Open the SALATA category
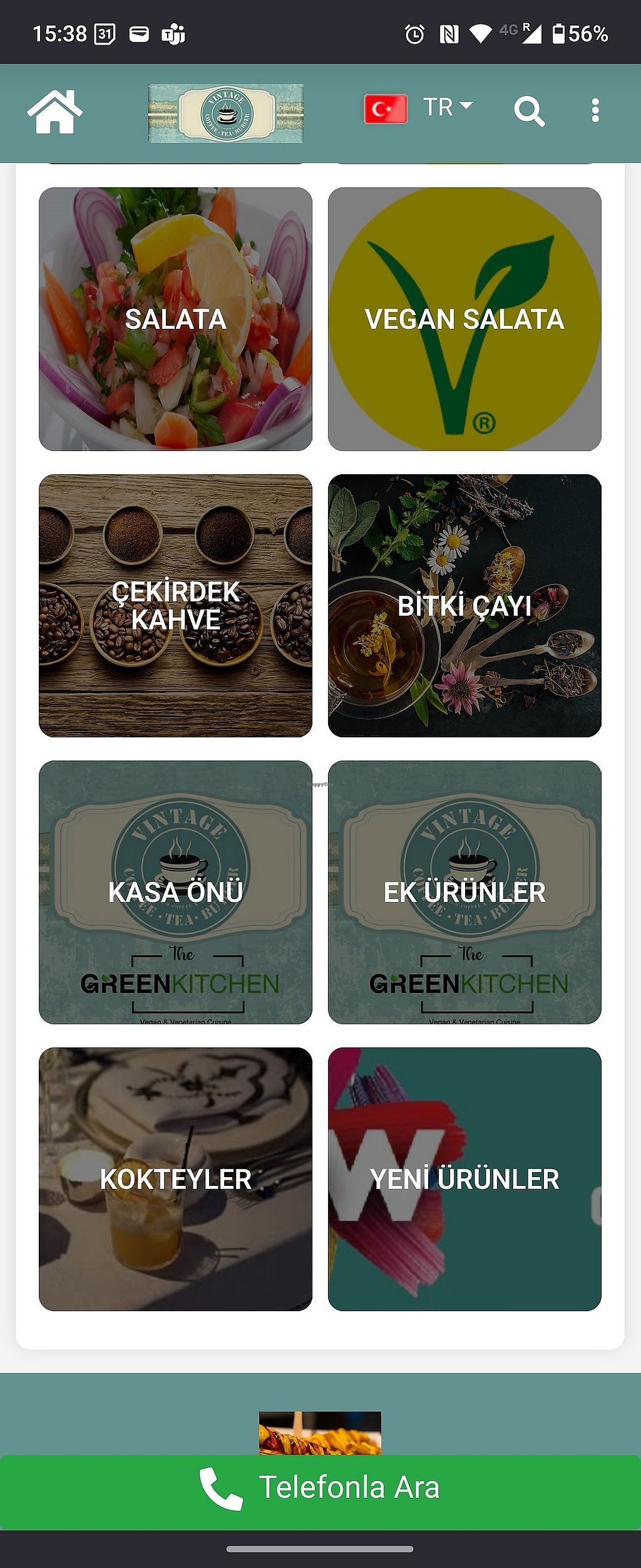 175,319
